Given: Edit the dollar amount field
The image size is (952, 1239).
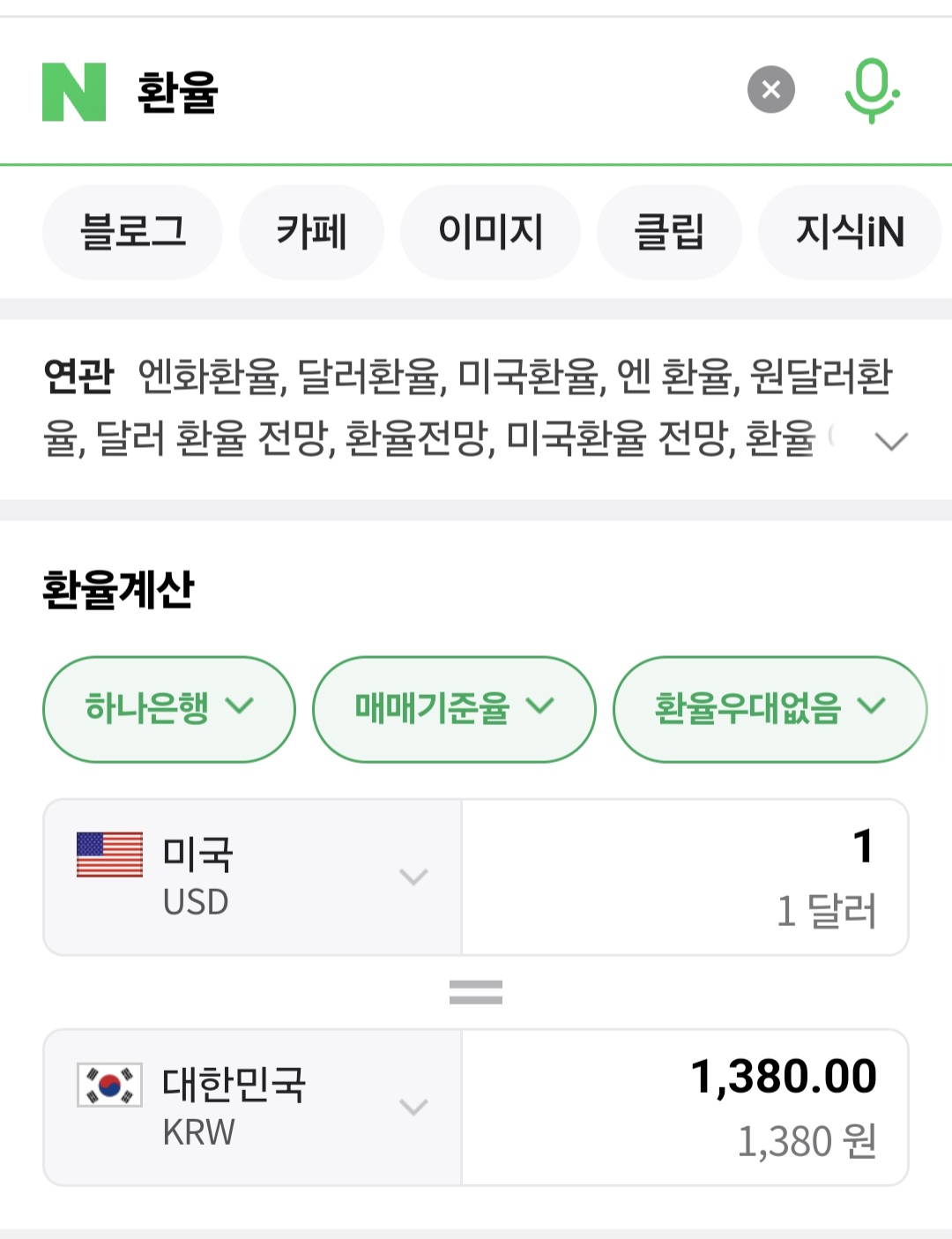Looking at the screenshot, I should tap(685, 877).
